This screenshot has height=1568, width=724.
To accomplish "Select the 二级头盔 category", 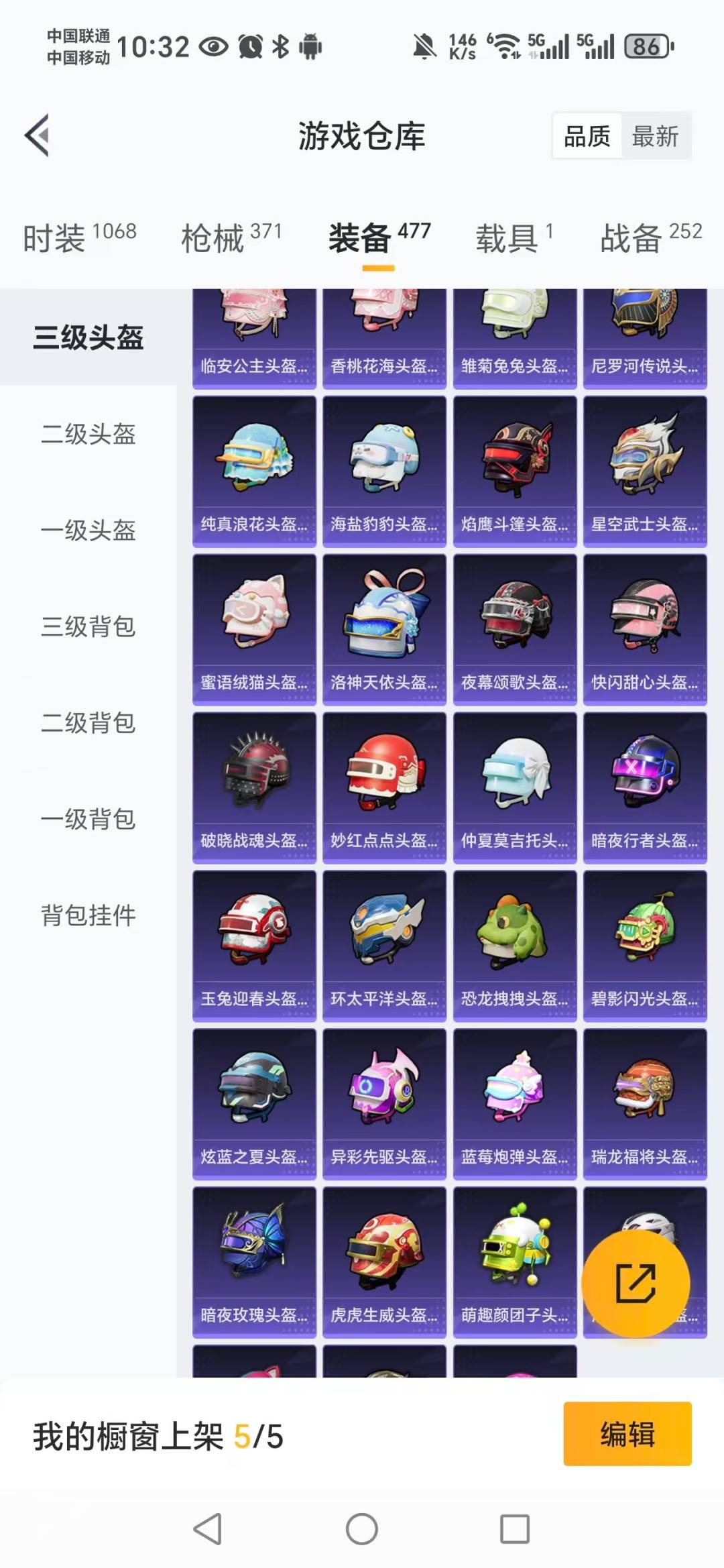I will point(86,436).
